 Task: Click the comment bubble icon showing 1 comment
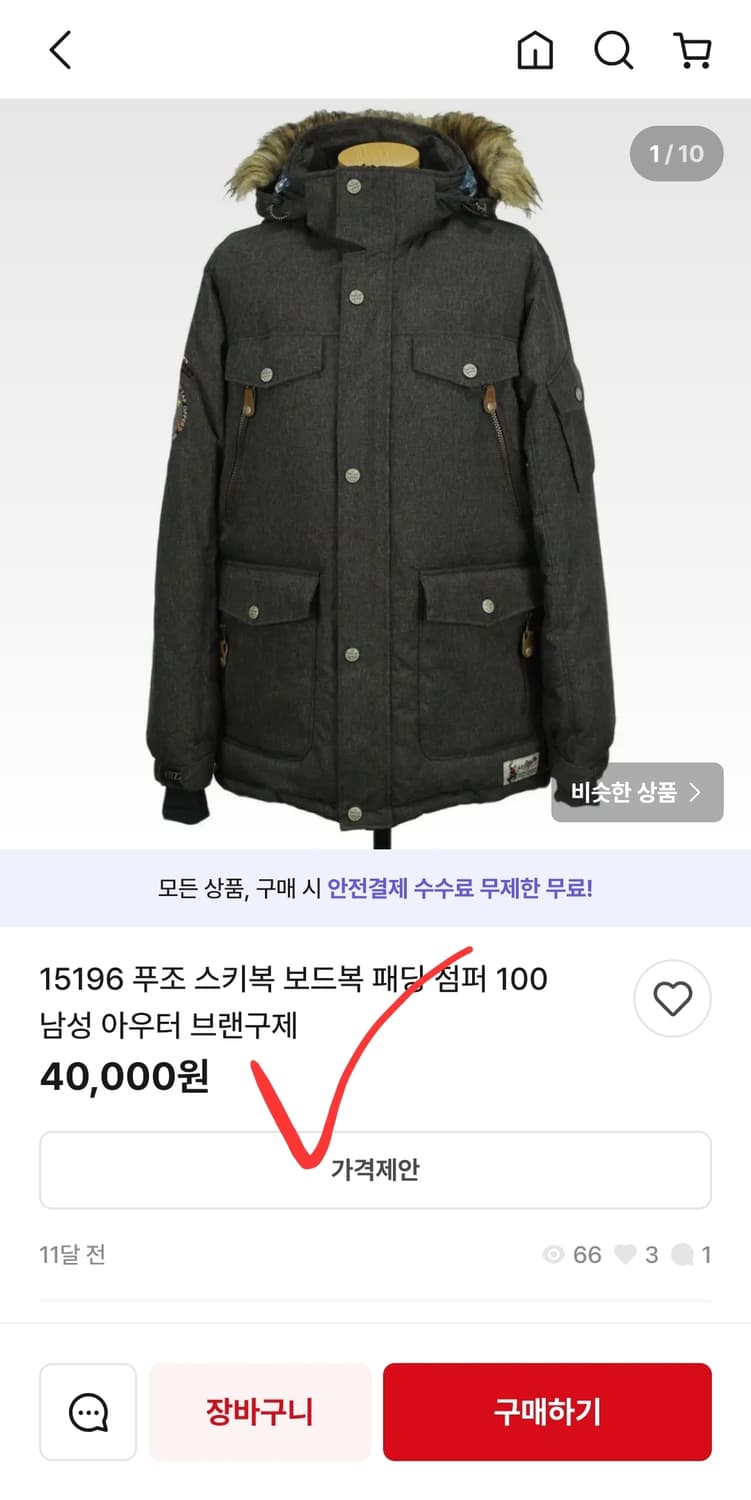pos(683,1255)
